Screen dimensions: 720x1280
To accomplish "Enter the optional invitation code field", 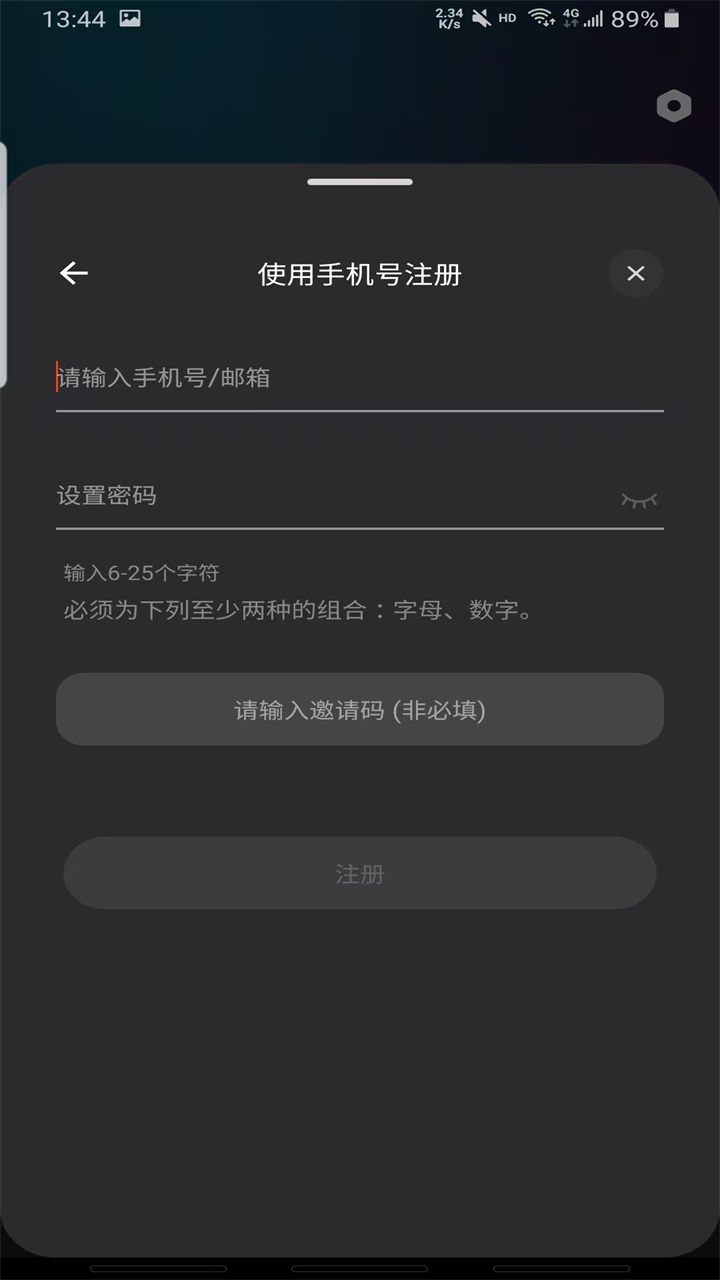I will click(360, 710).
